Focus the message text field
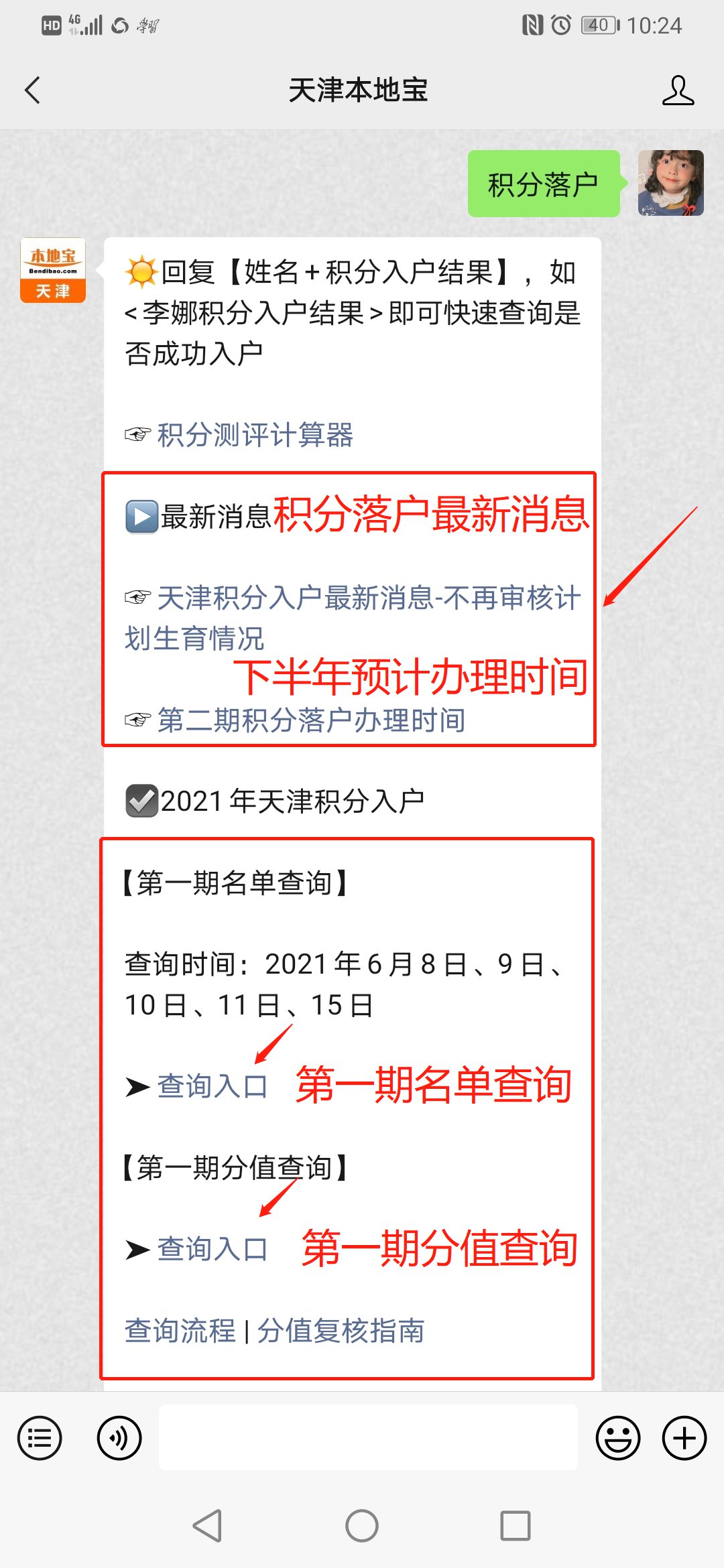 pos(368,1438)
